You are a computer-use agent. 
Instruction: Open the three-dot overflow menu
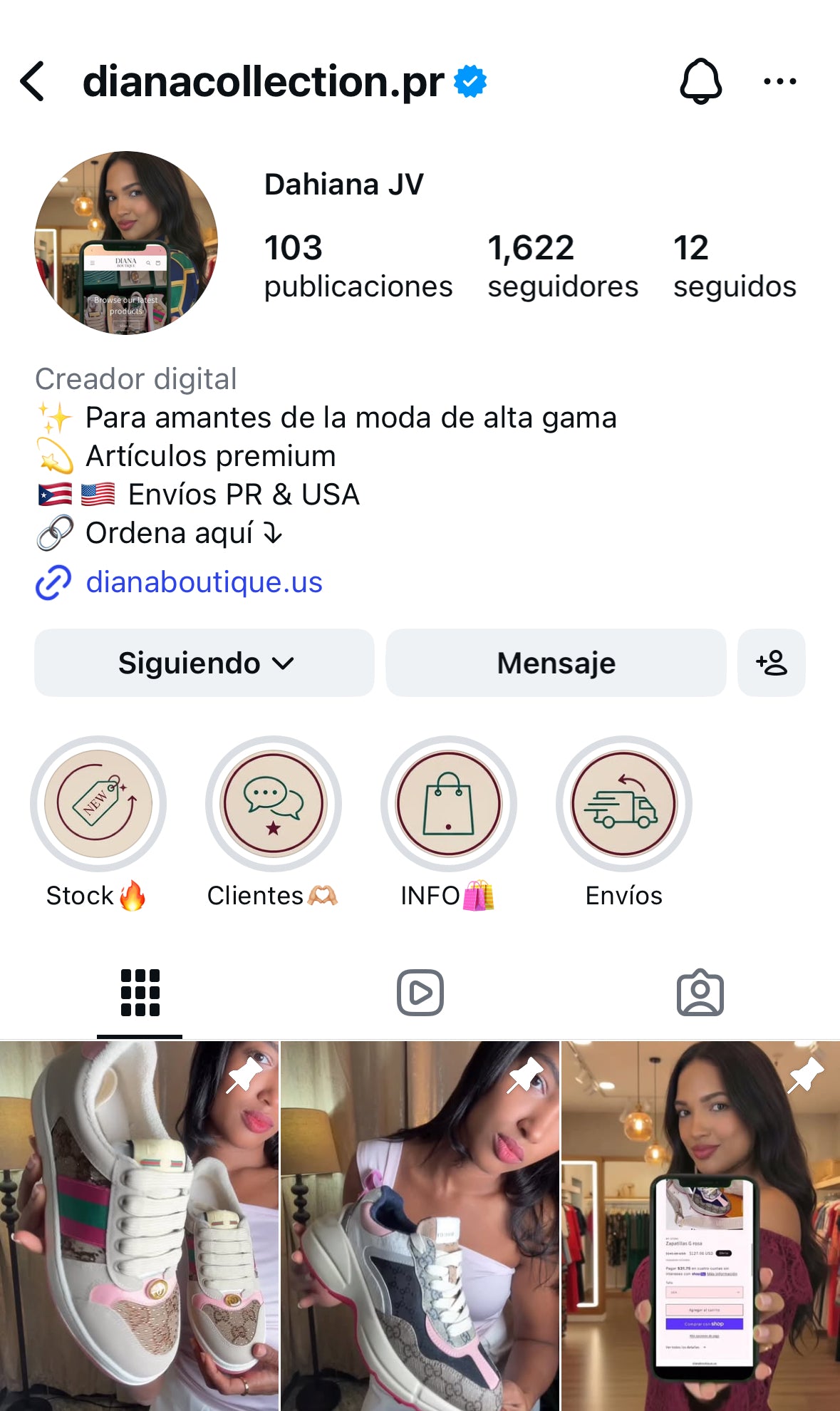coord(779,81)
